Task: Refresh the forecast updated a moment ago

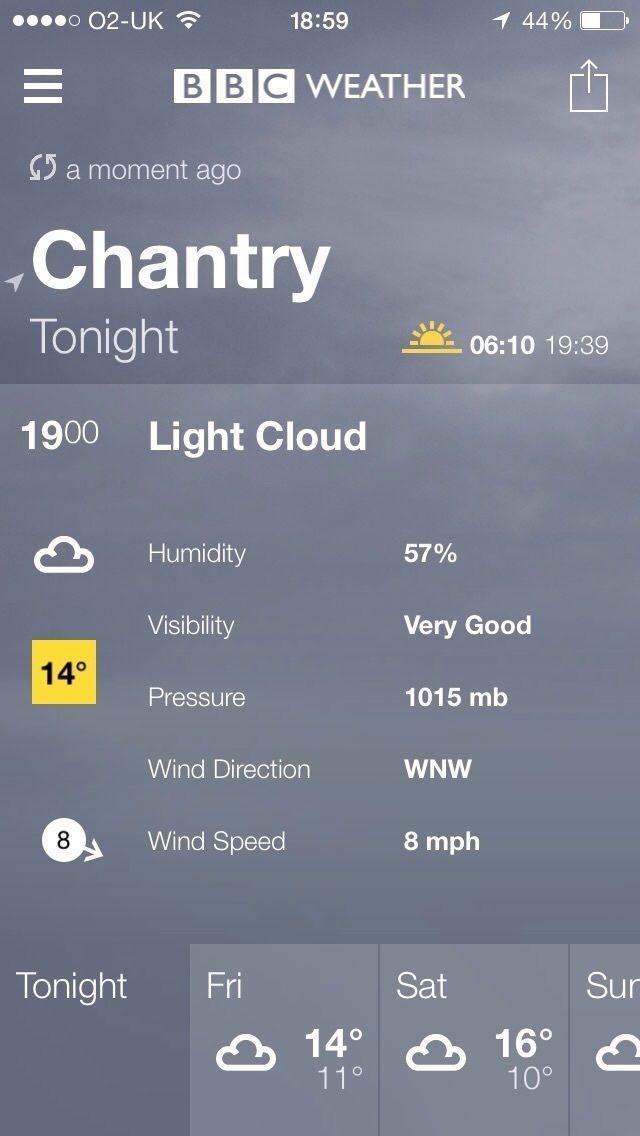Action: pyautogui.click(x=42, y=169)
